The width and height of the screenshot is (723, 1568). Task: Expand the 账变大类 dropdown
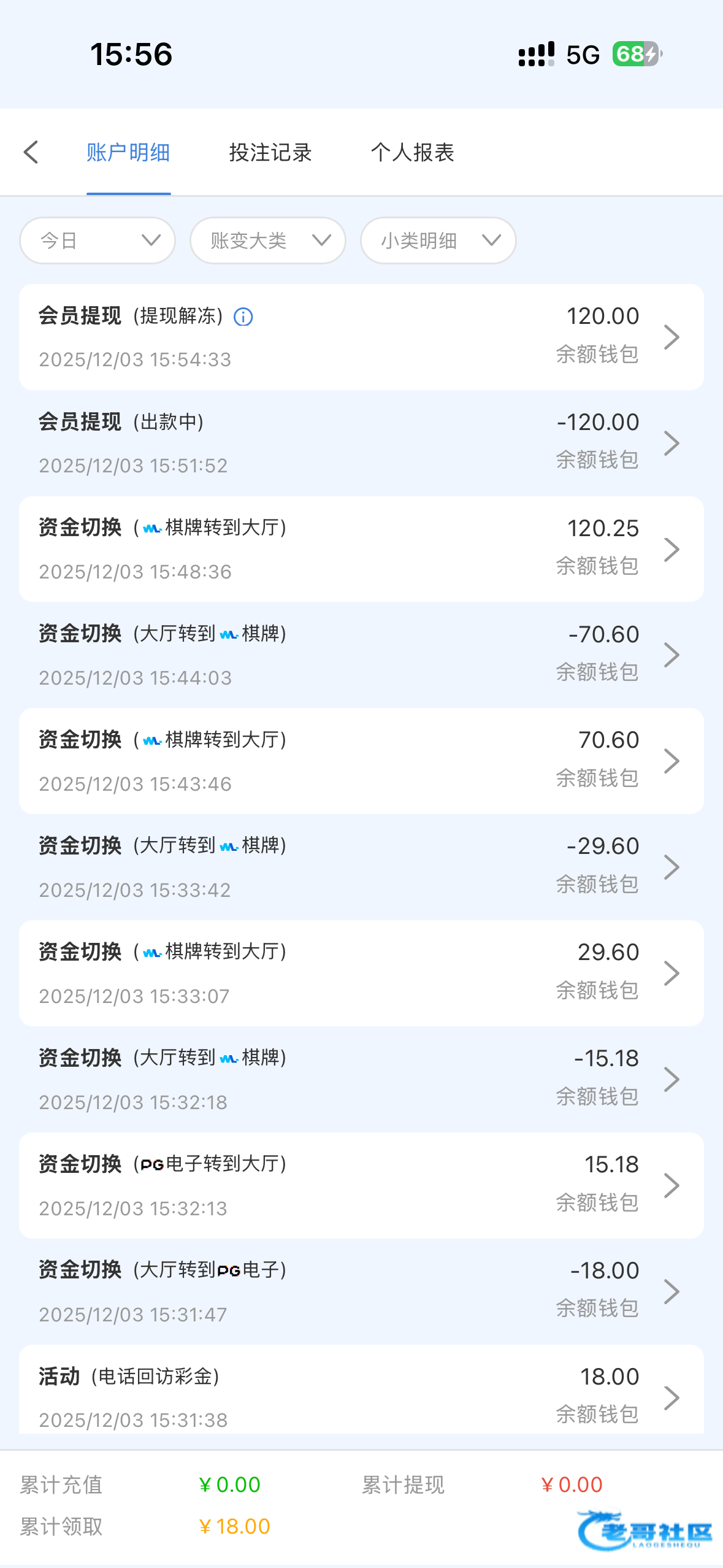268,240
